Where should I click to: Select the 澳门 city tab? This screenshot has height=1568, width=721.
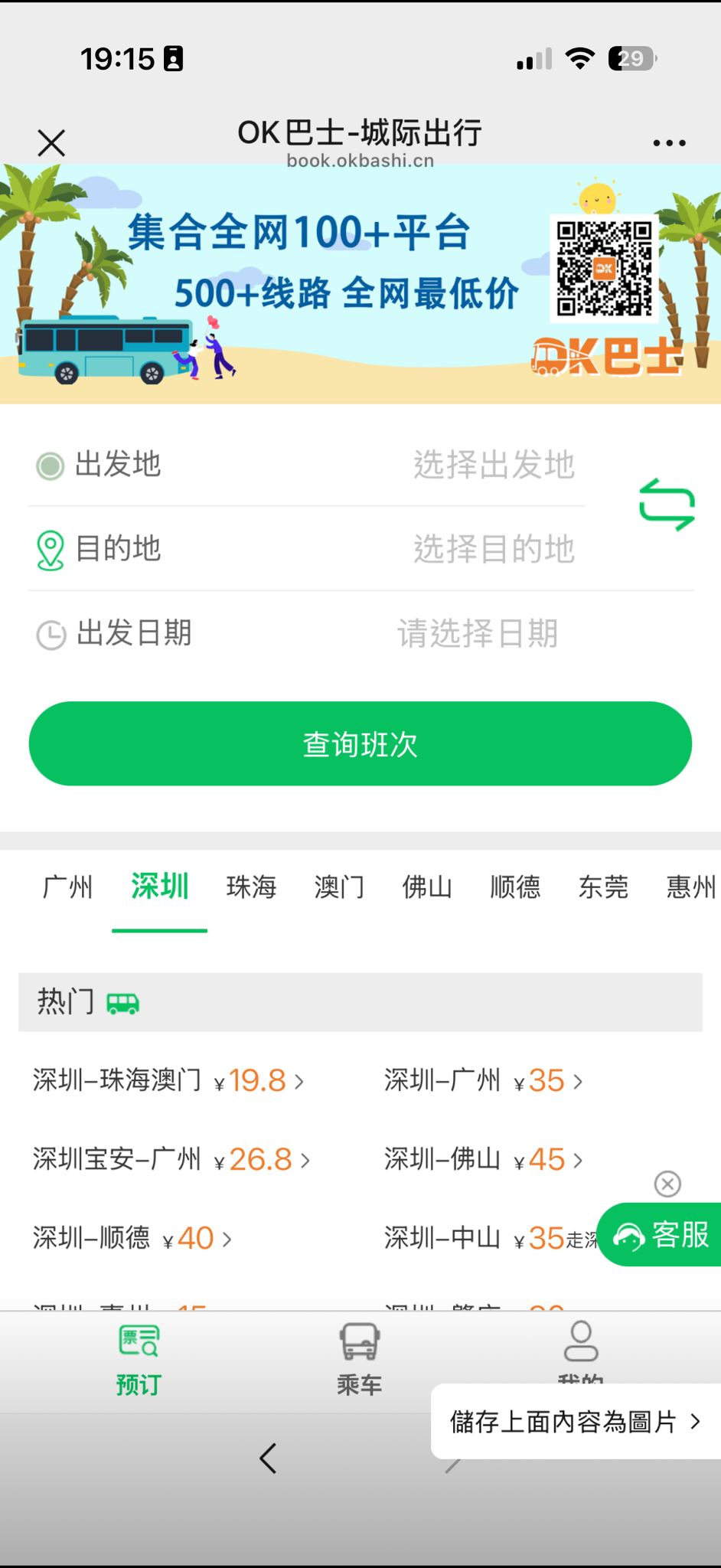[x=338, y=887]
